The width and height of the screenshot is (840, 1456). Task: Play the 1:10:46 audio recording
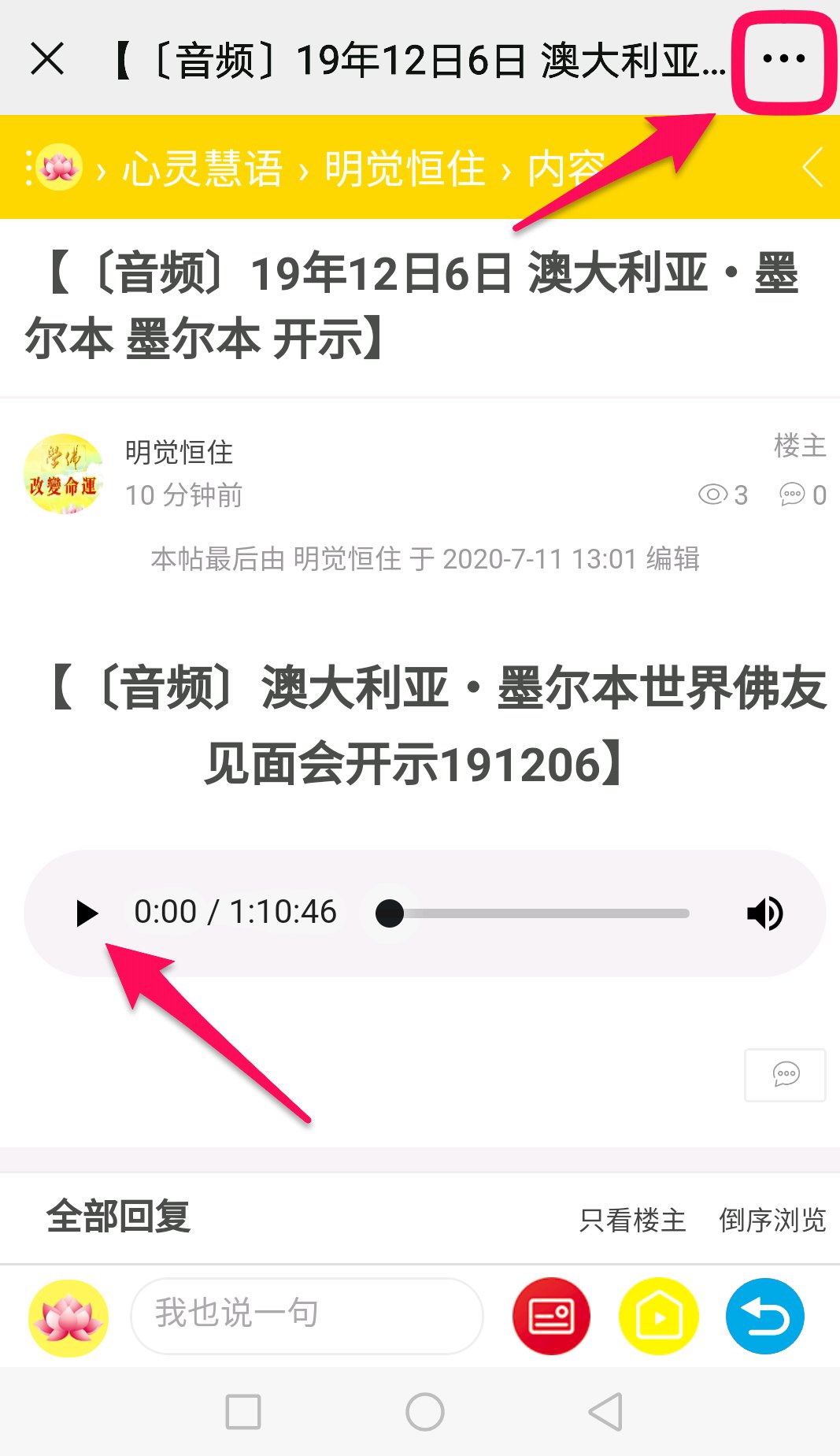[x=87, y=913]
